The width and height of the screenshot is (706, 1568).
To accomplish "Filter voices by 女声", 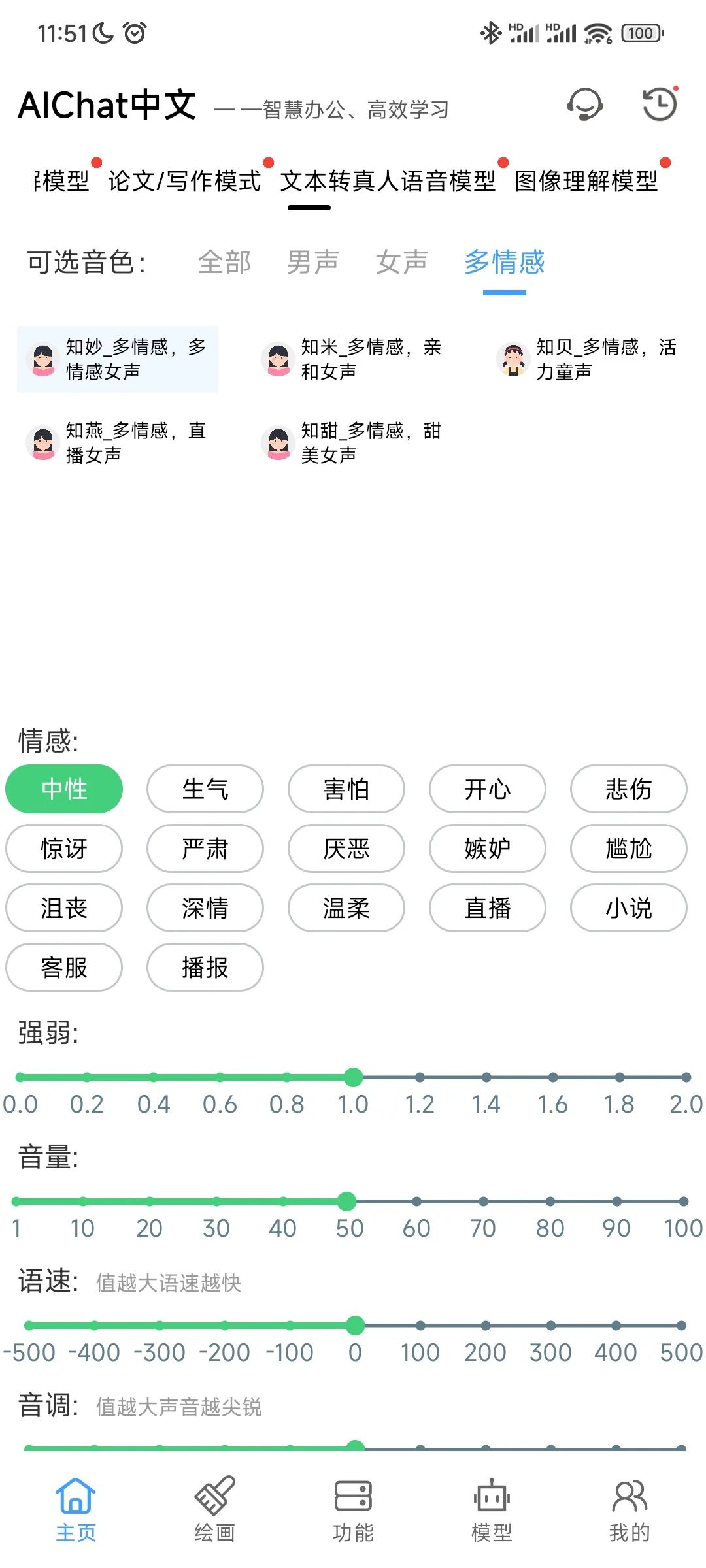I will click(401, 262).
